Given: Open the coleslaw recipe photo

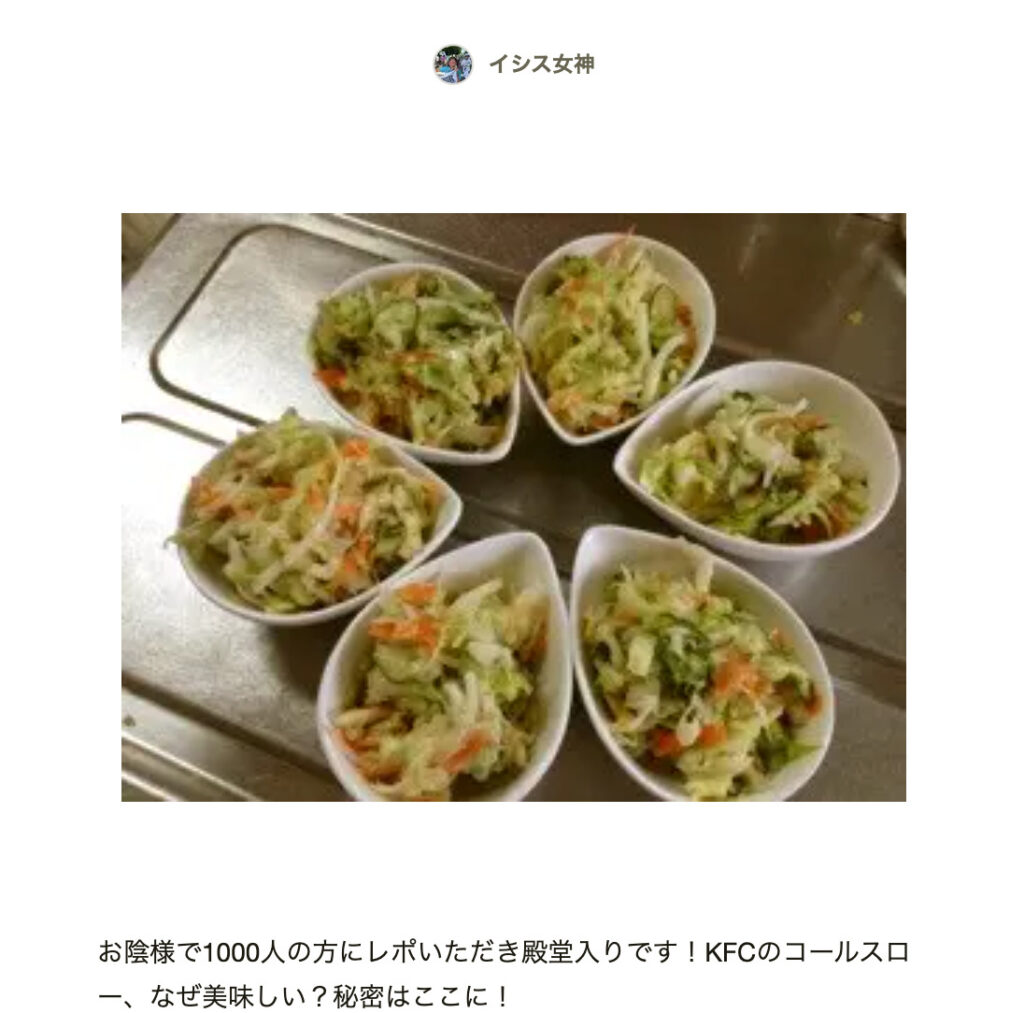Looking at the screenshot, I should coord(513,507).
